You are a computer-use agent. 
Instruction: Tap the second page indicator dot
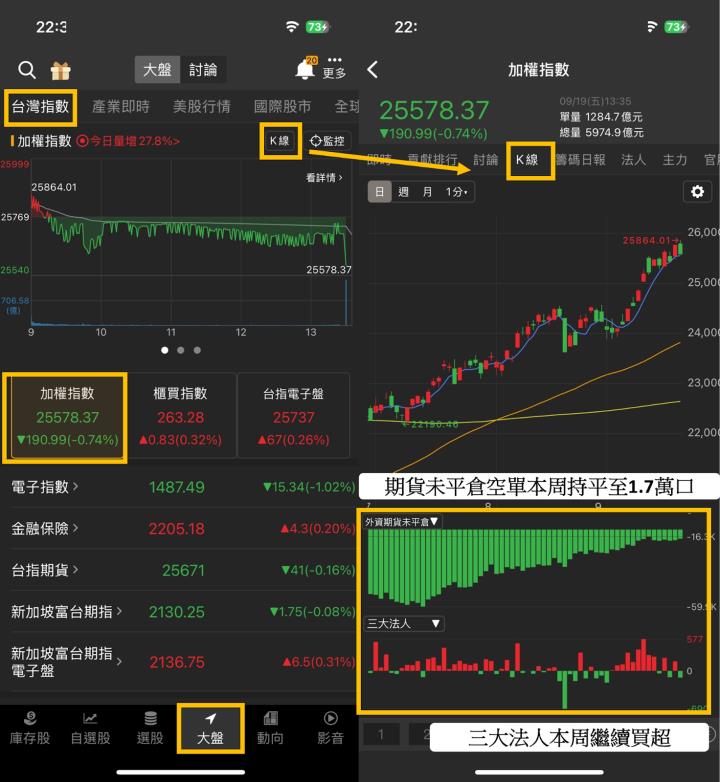(x=181, y=350)
